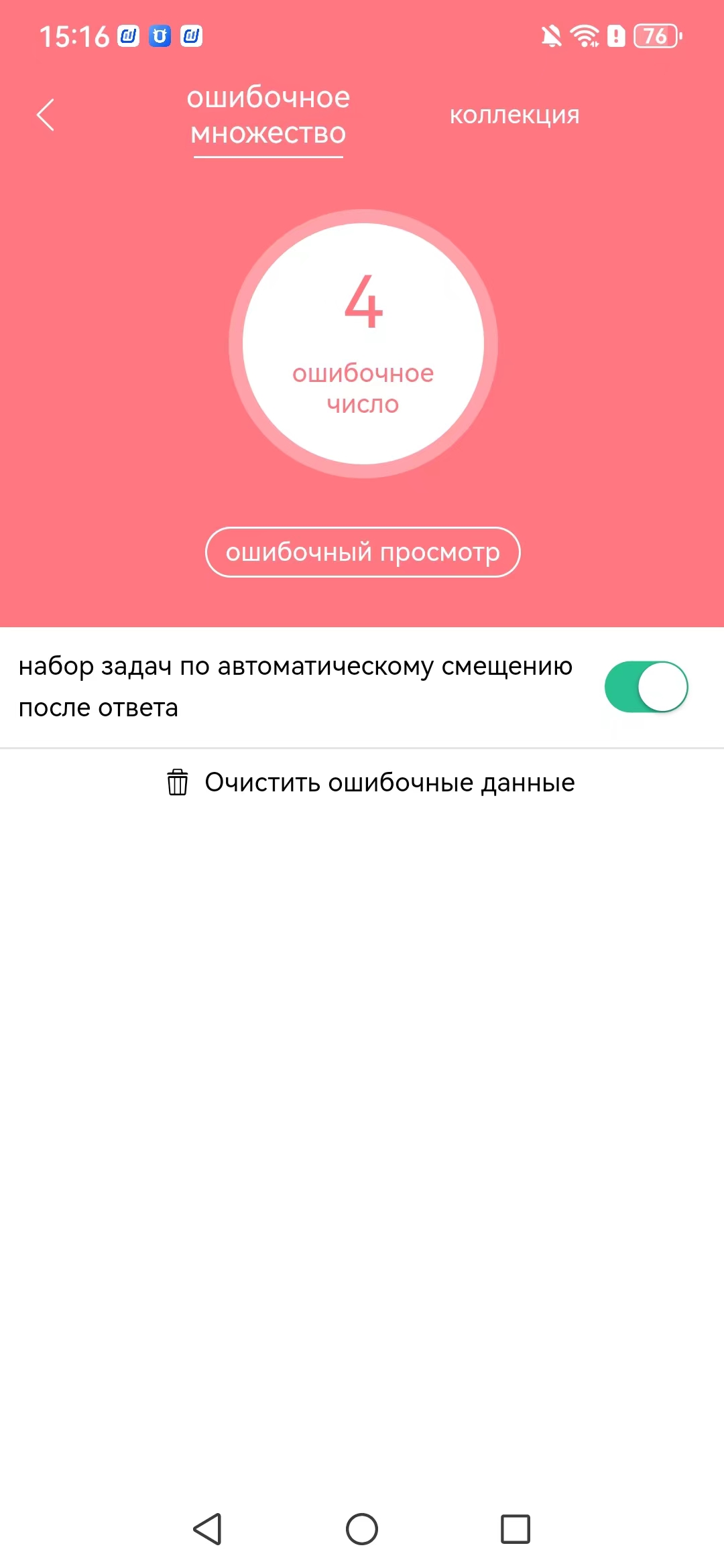Viewport: 724px width, 1568px height.
Task: Switch to the коллекция tab
Action: [x=514, y=115]
